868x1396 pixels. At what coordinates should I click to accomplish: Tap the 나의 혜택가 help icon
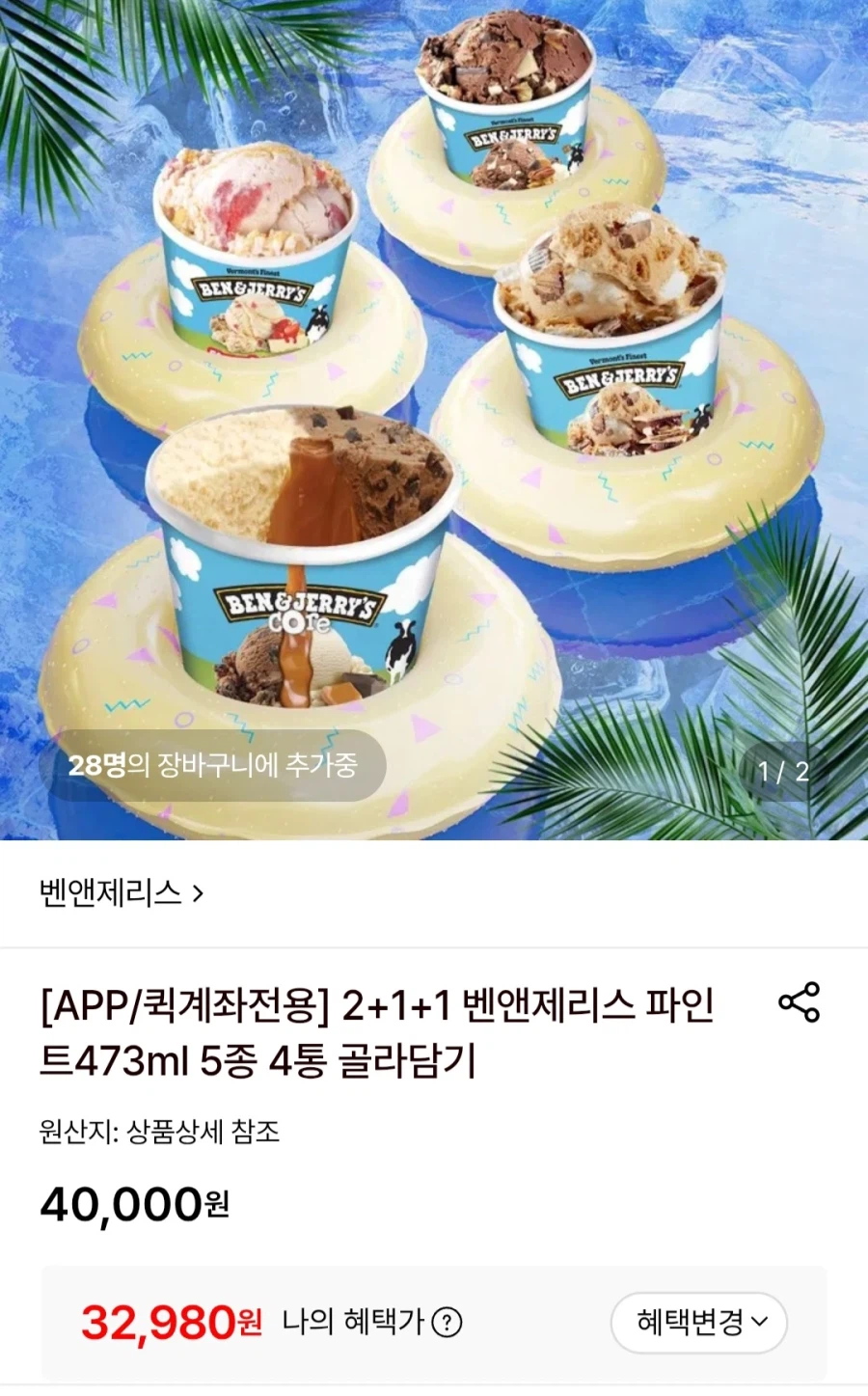(447, 1323)
